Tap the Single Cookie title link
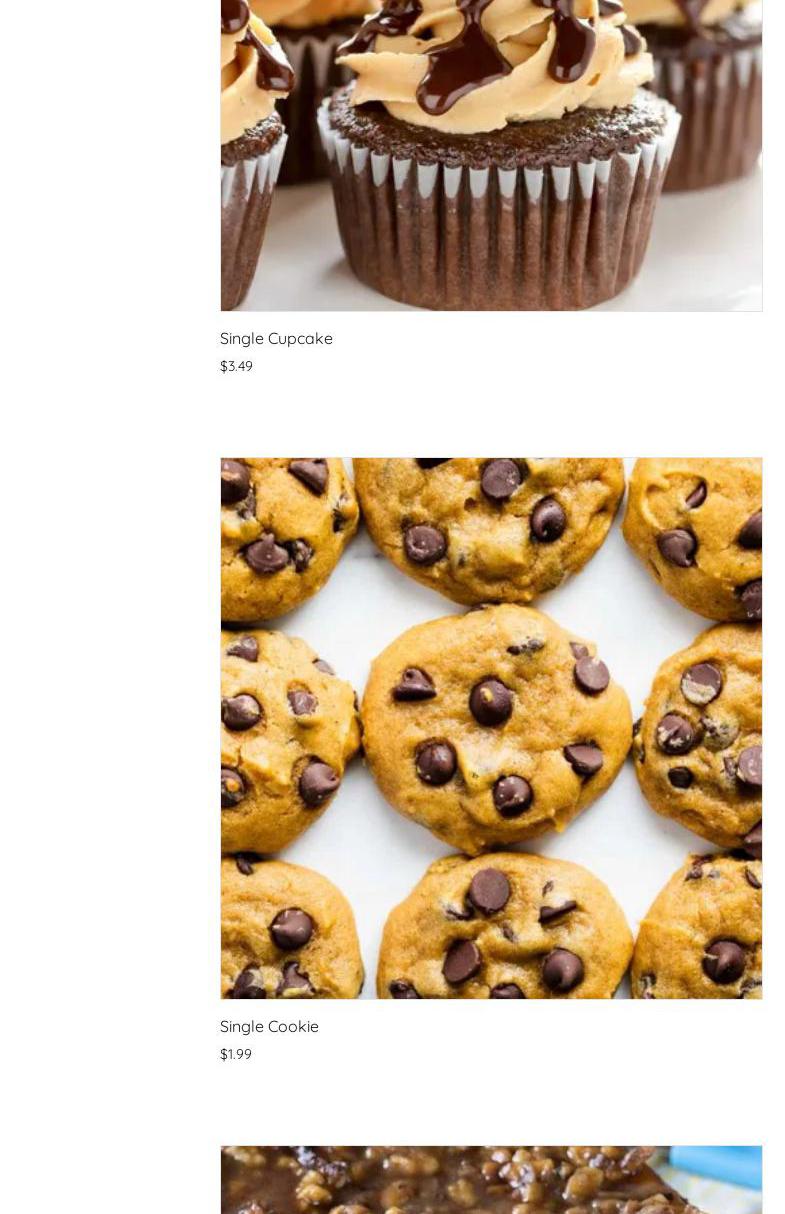Screen dimensions: 785x1214 (269, 1026)
